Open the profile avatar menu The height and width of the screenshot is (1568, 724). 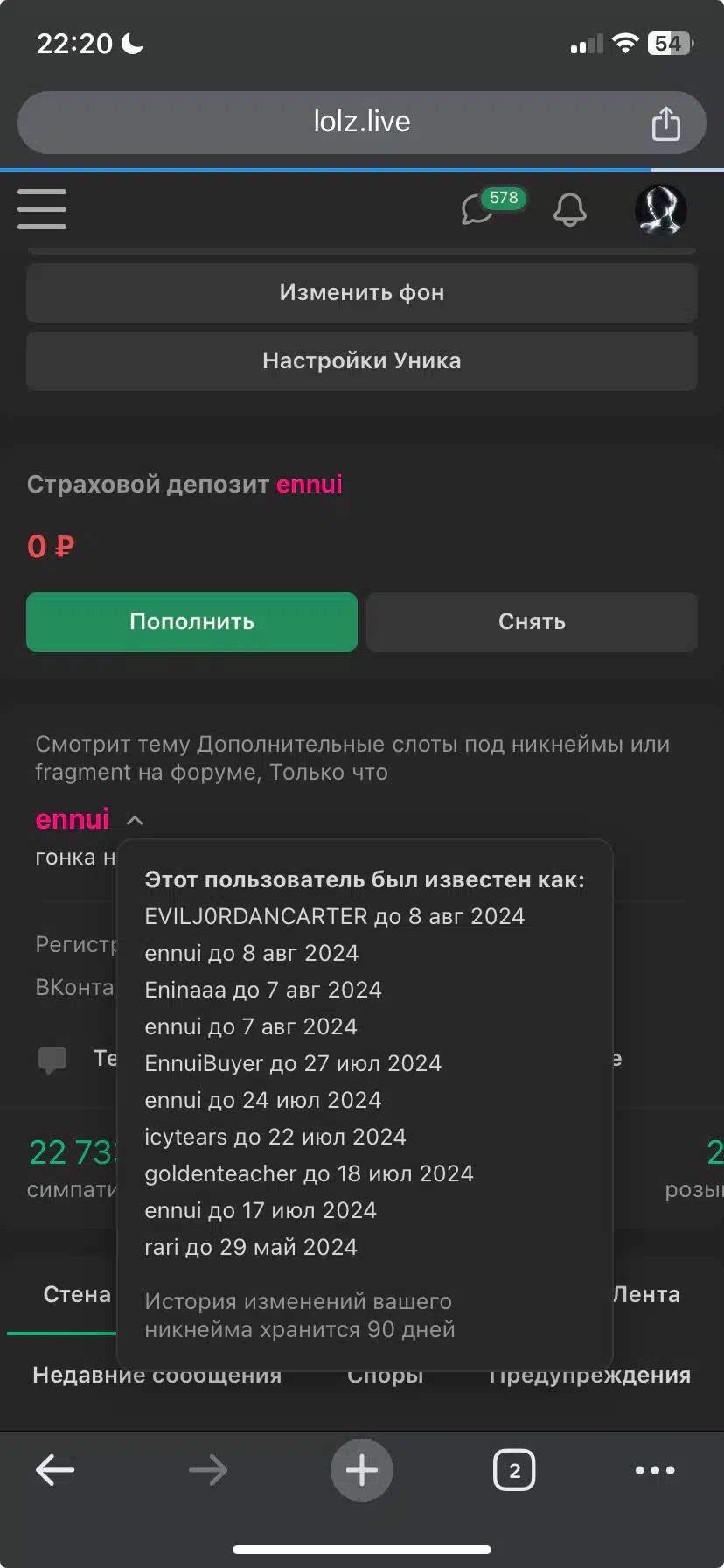pos(660,210)
